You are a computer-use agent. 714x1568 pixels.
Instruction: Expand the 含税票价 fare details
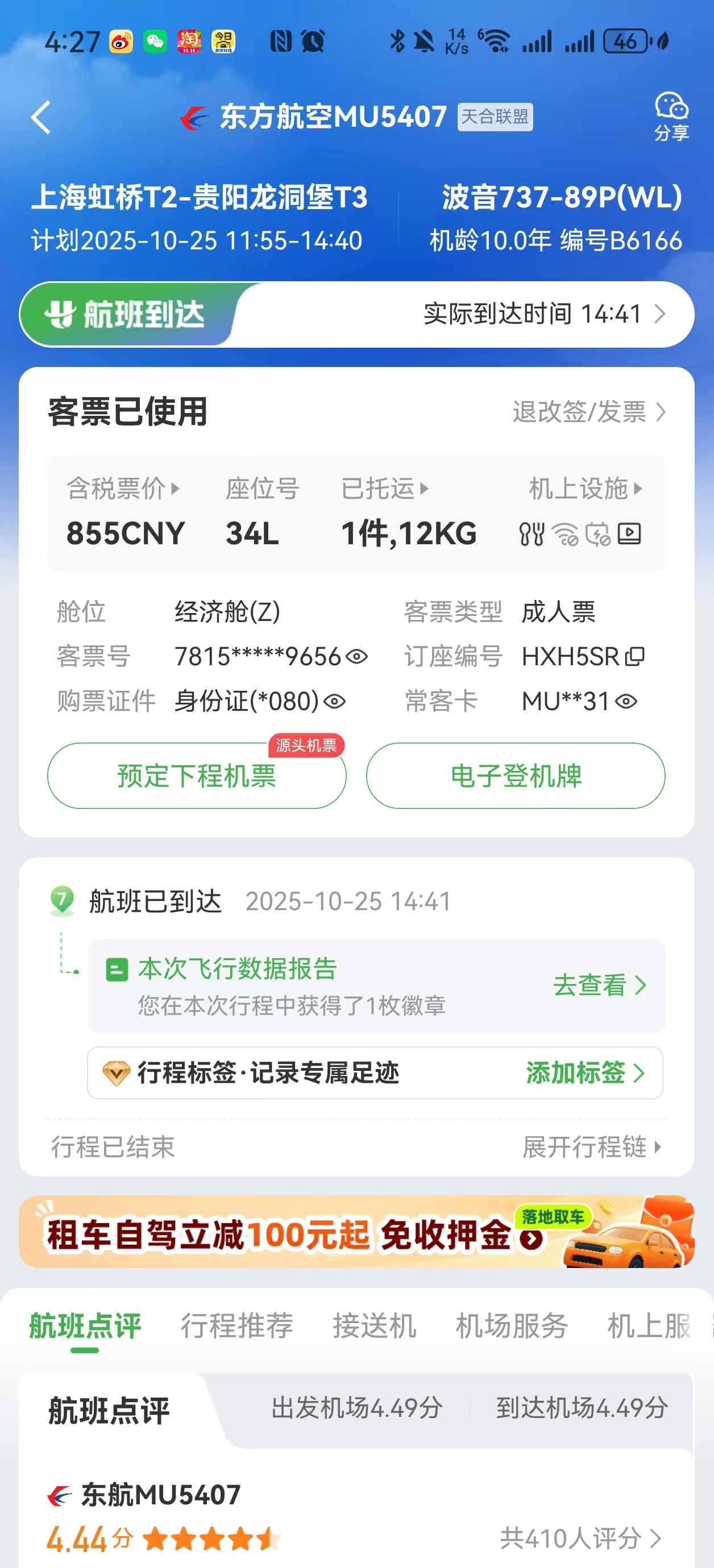[123, 489]
